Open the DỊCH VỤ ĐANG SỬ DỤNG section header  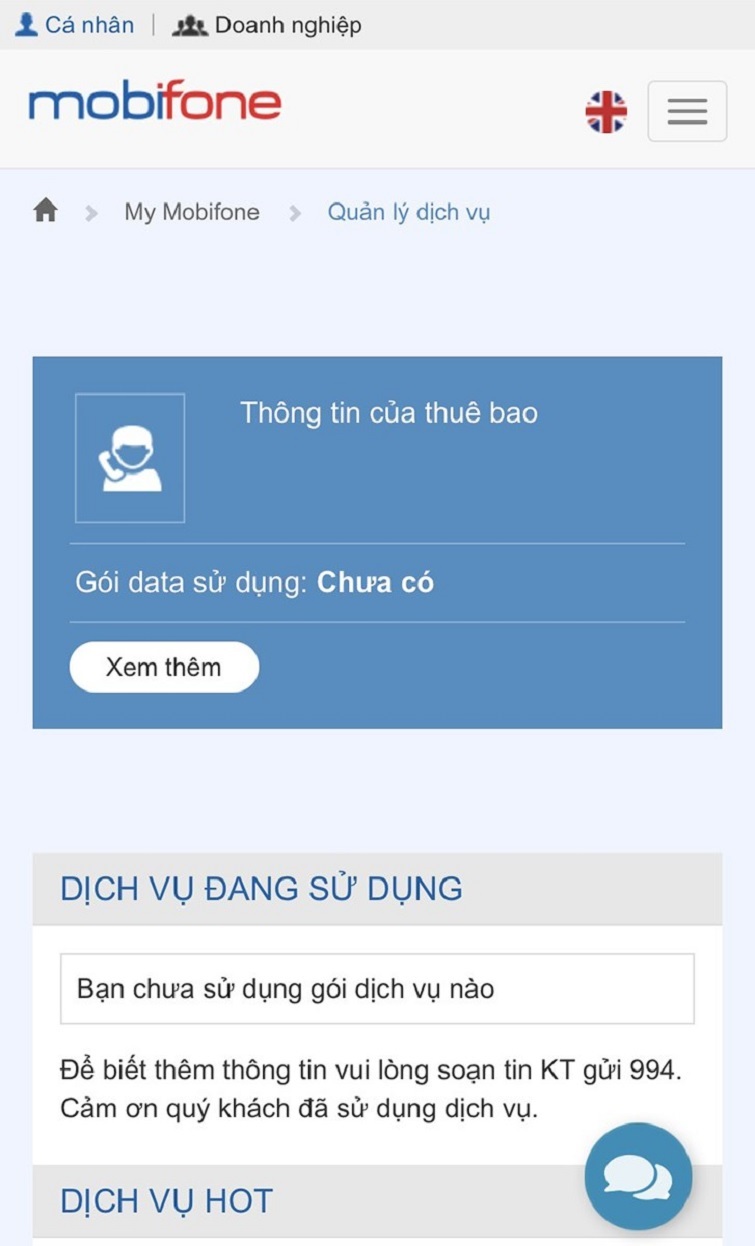[x=261, y=889]
